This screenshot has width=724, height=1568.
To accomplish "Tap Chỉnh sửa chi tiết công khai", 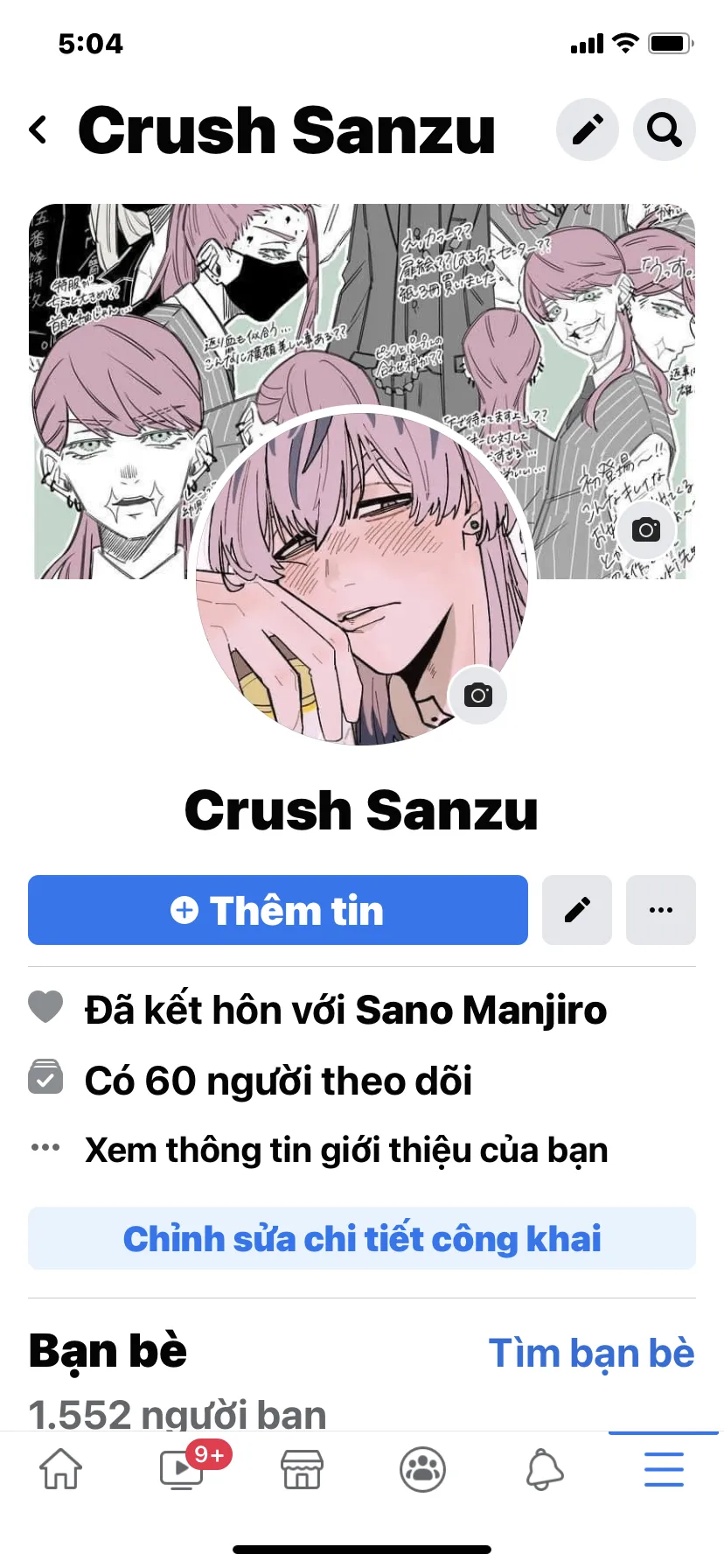I will click(362, 1239).
